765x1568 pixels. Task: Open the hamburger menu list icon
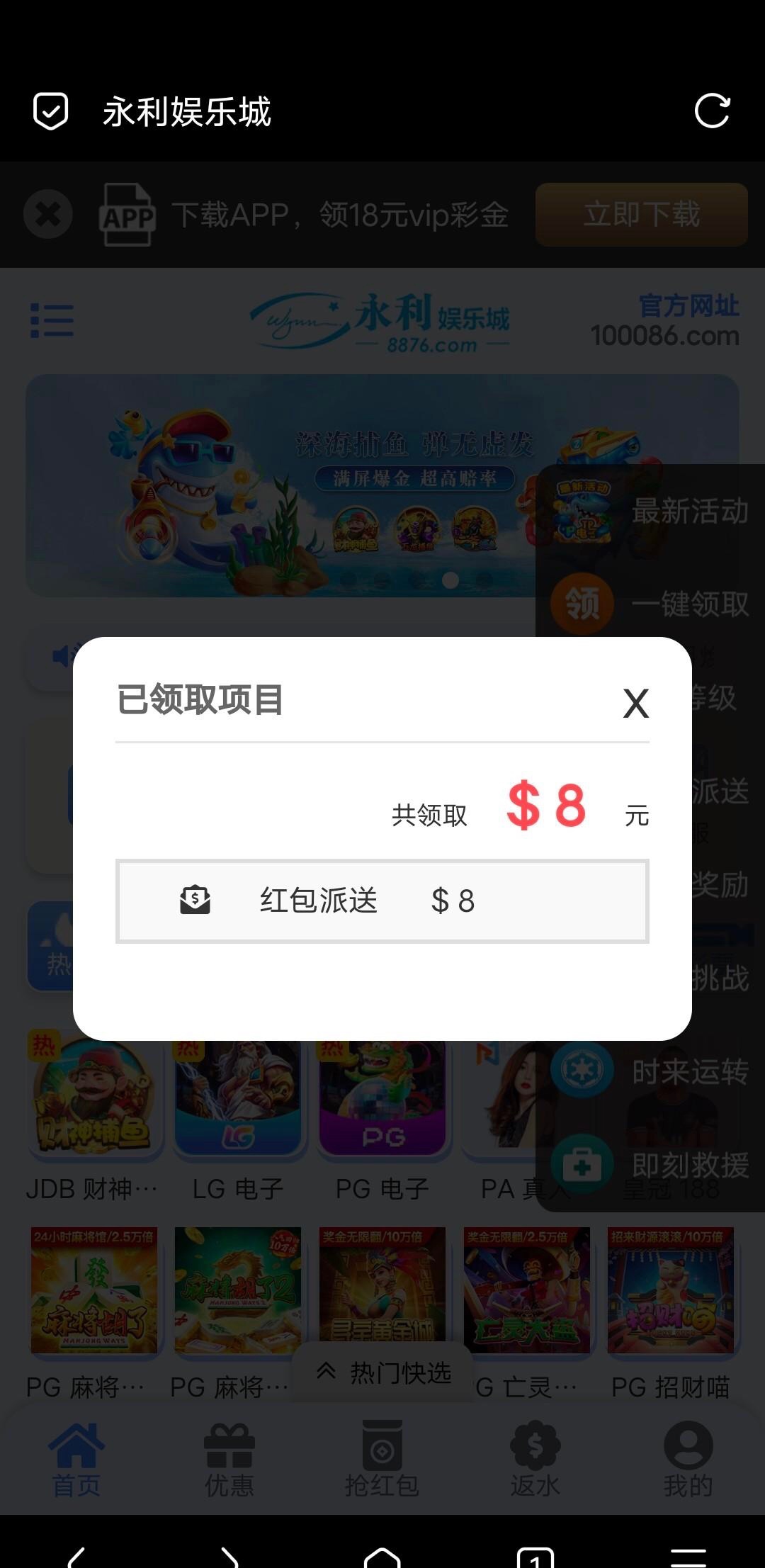pyautogui.click(x=52, y=321)
